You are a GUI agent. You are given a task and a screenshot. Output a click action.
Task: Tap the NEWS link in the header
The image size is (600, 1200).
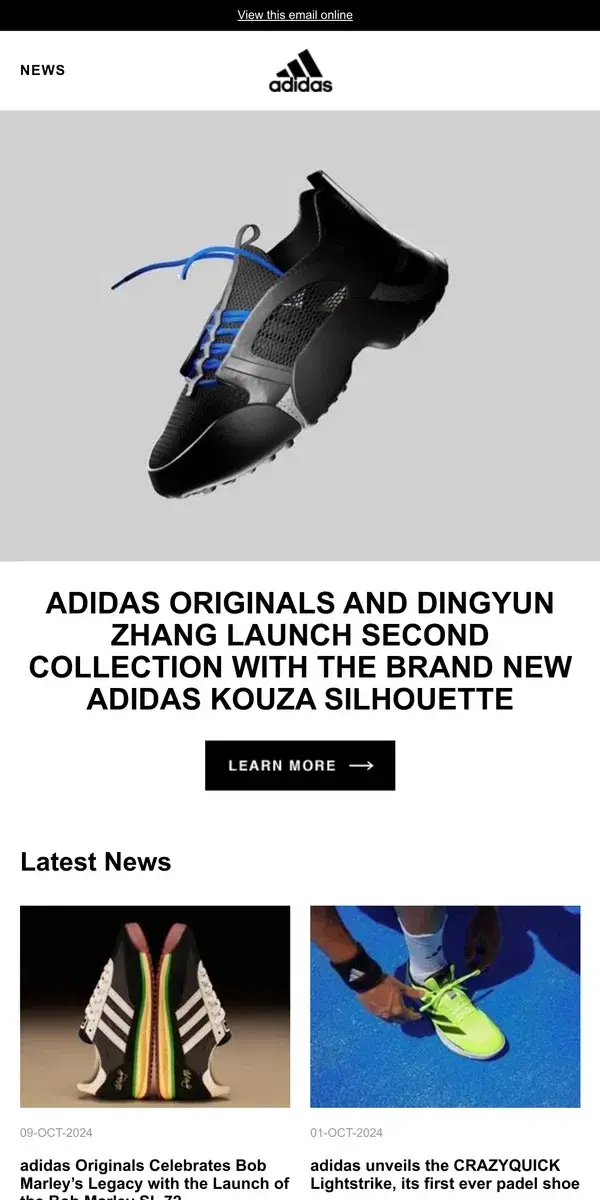click(42, 70)
